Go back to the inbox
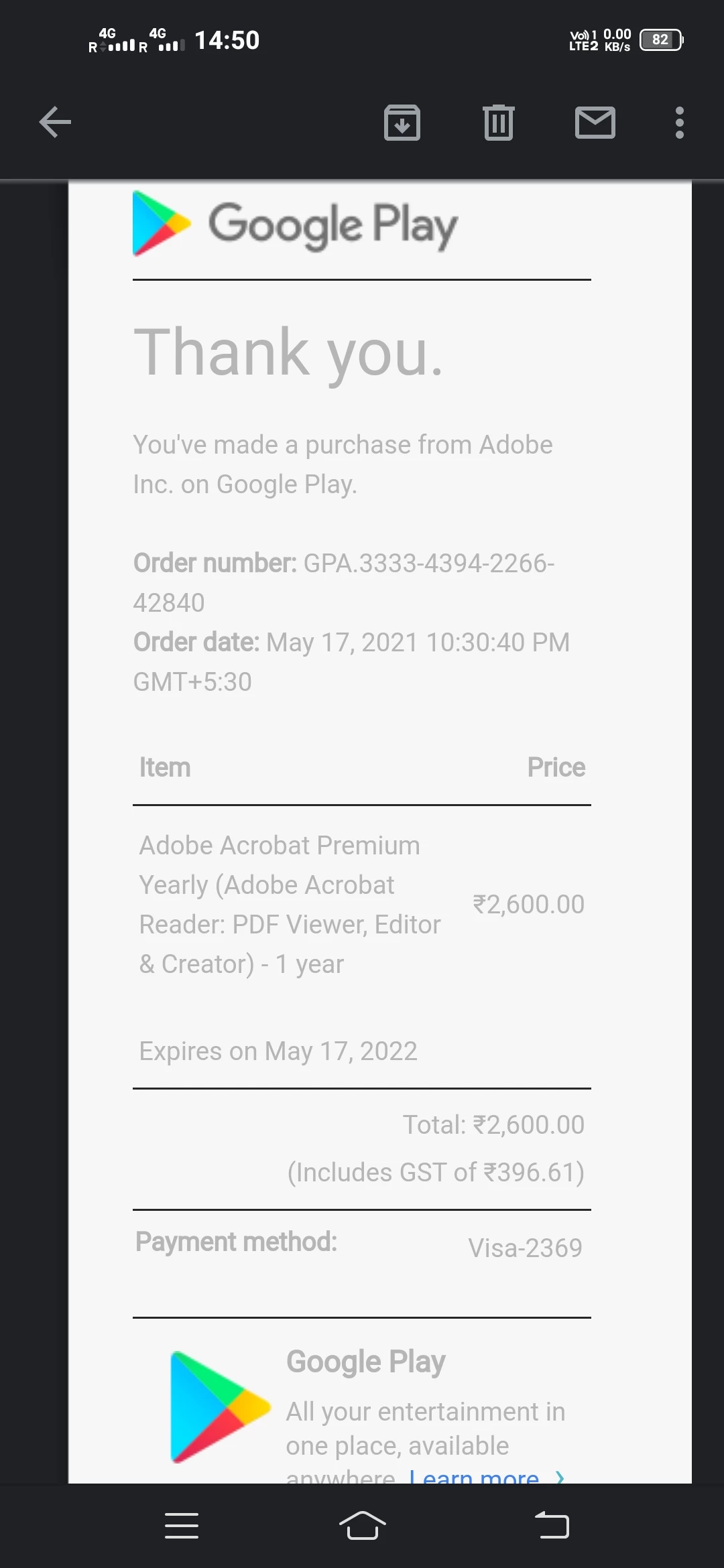Image resolution: width=724 pixels, height=1568 pixels. [55, 123]
